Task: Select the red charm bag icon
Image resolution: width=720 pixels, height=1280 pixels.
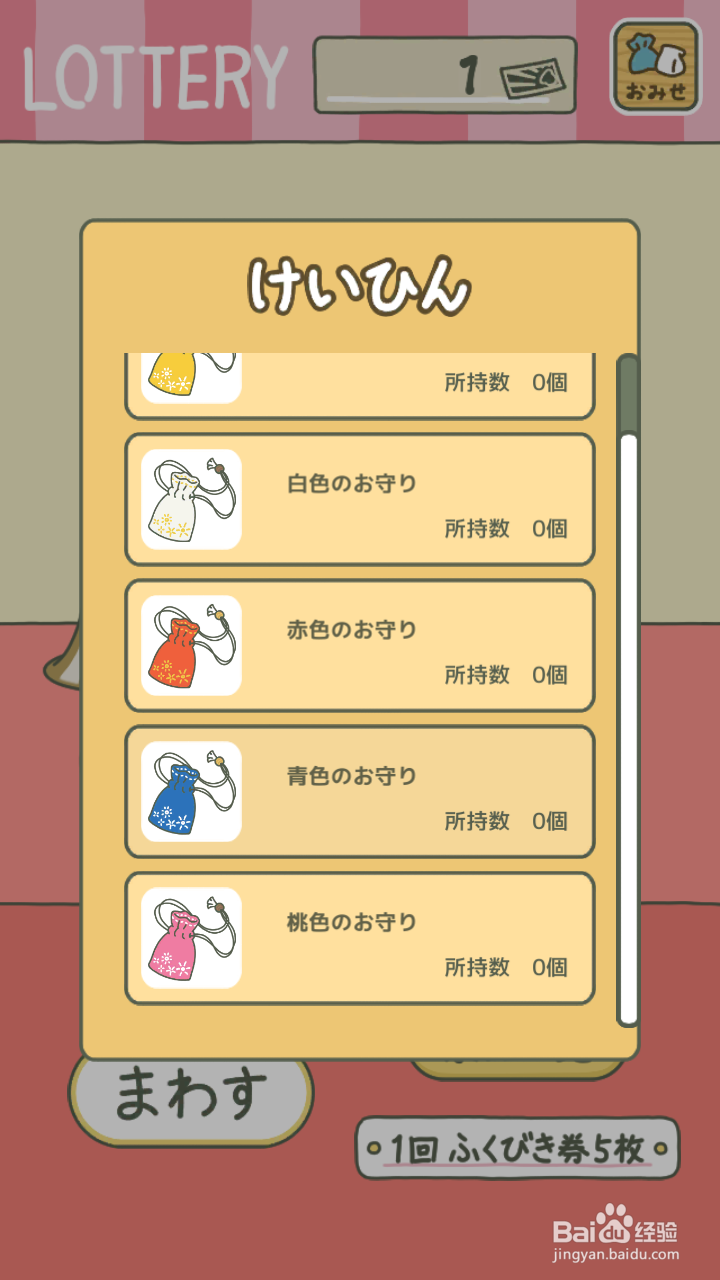Action: tap(189, 646)
